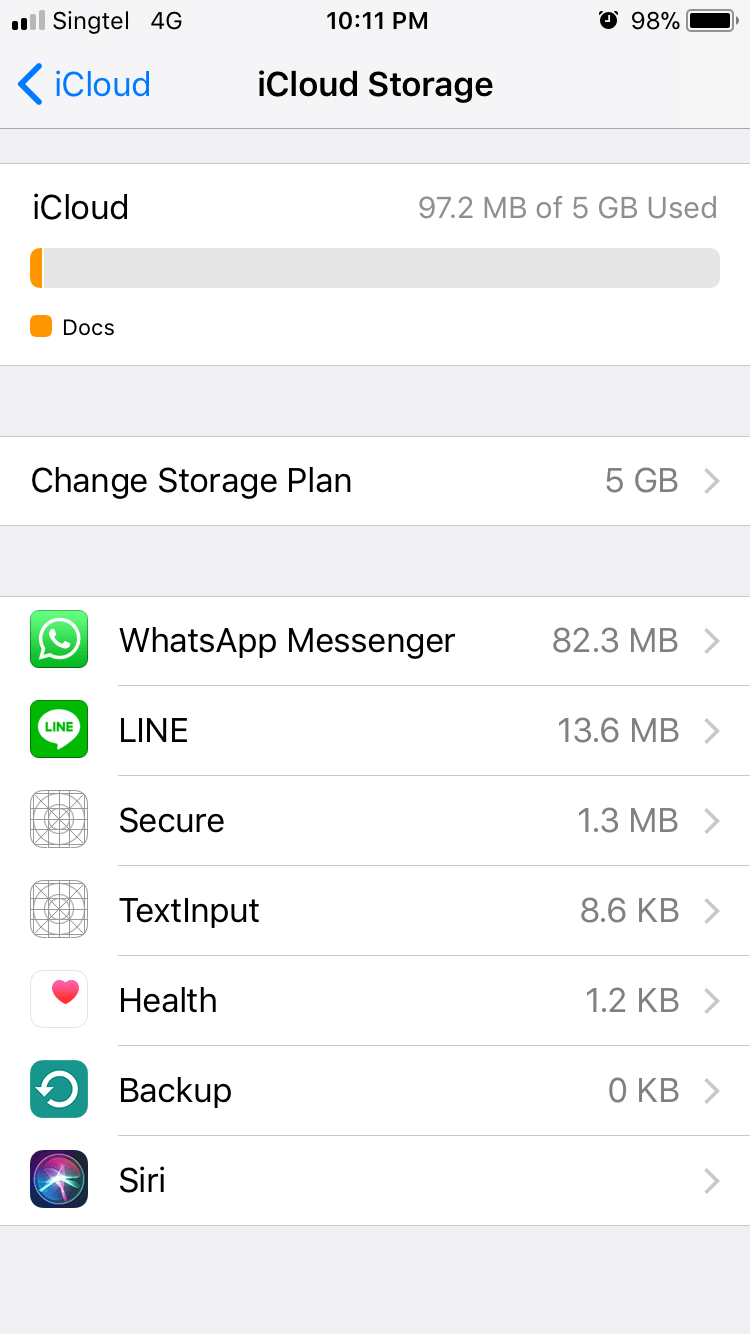Tap the Backup row to view details
This screenshot has width=750, height=1334.
(375, 1089)
